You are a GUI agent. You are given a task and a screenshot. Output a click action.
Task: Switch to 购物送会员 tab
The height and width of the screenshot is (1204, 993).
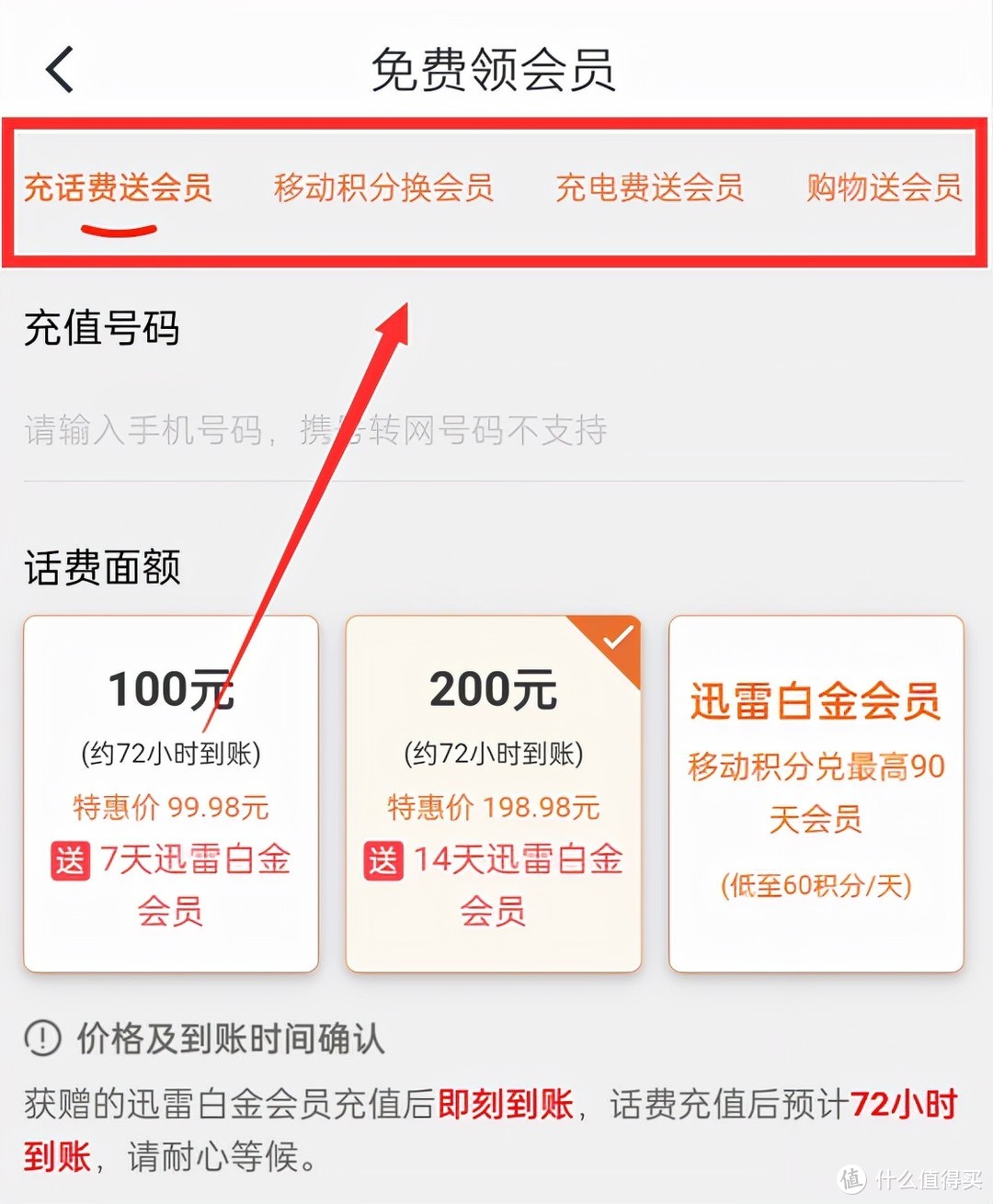click(x=884, y=188)
